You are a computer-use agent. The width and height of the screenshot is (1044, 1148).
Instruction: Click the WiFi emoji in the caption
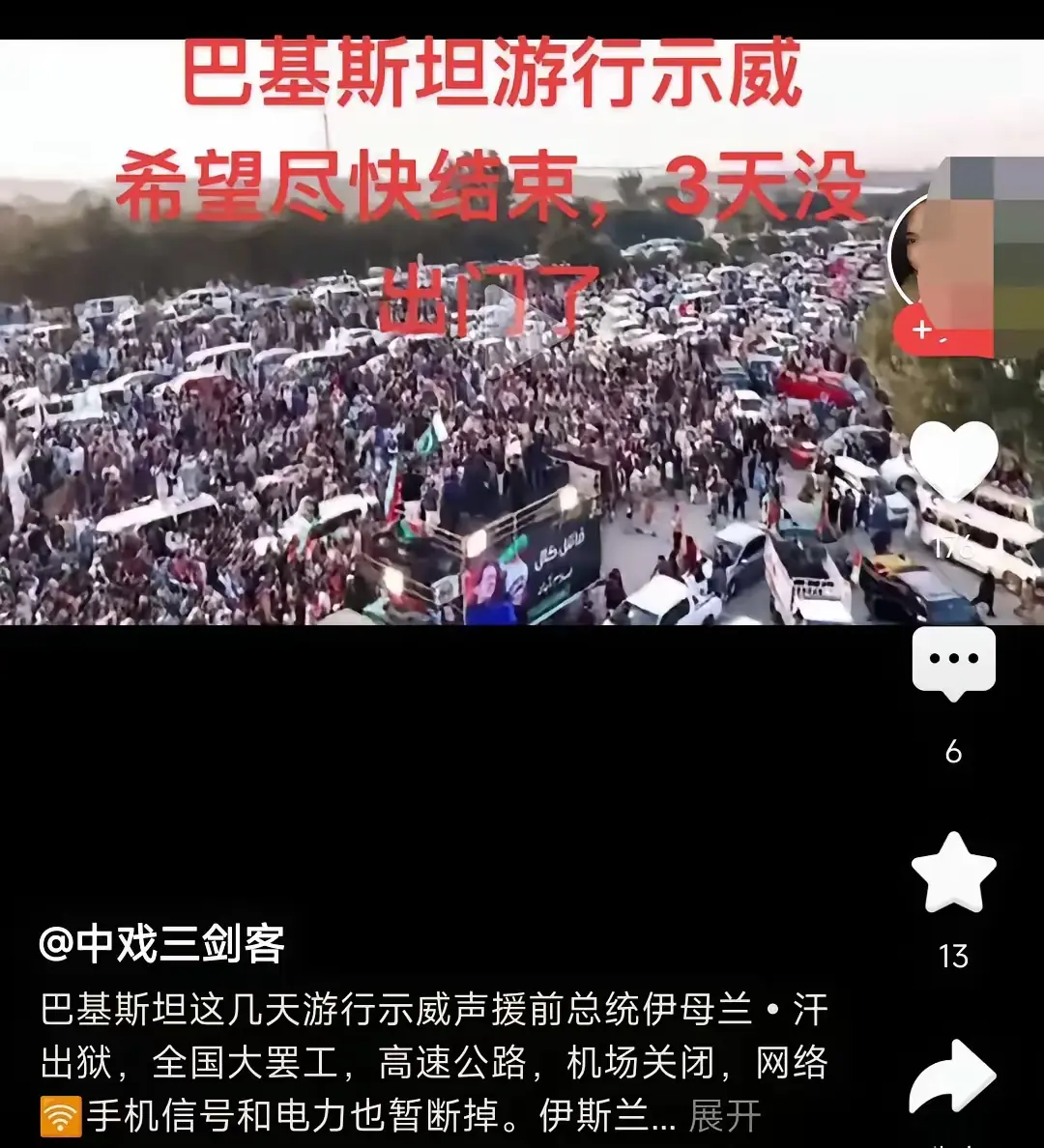click(62, 1115)
